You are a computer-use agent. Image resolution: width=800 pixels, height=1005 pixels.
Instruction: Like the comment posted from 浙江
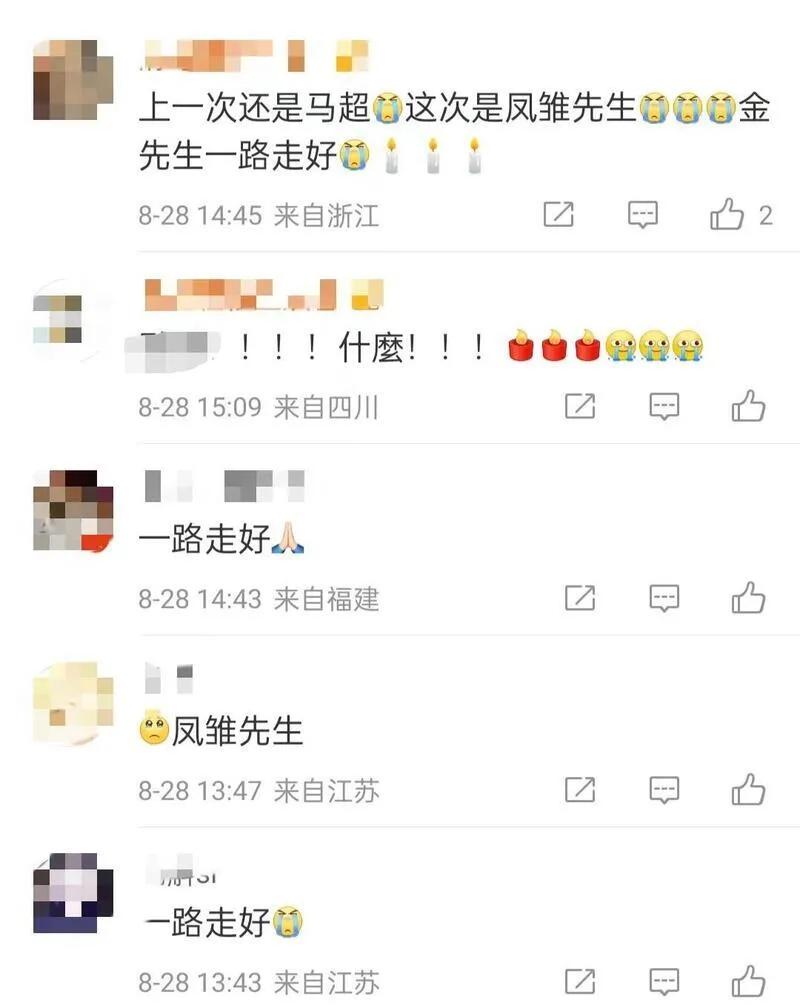728,214
